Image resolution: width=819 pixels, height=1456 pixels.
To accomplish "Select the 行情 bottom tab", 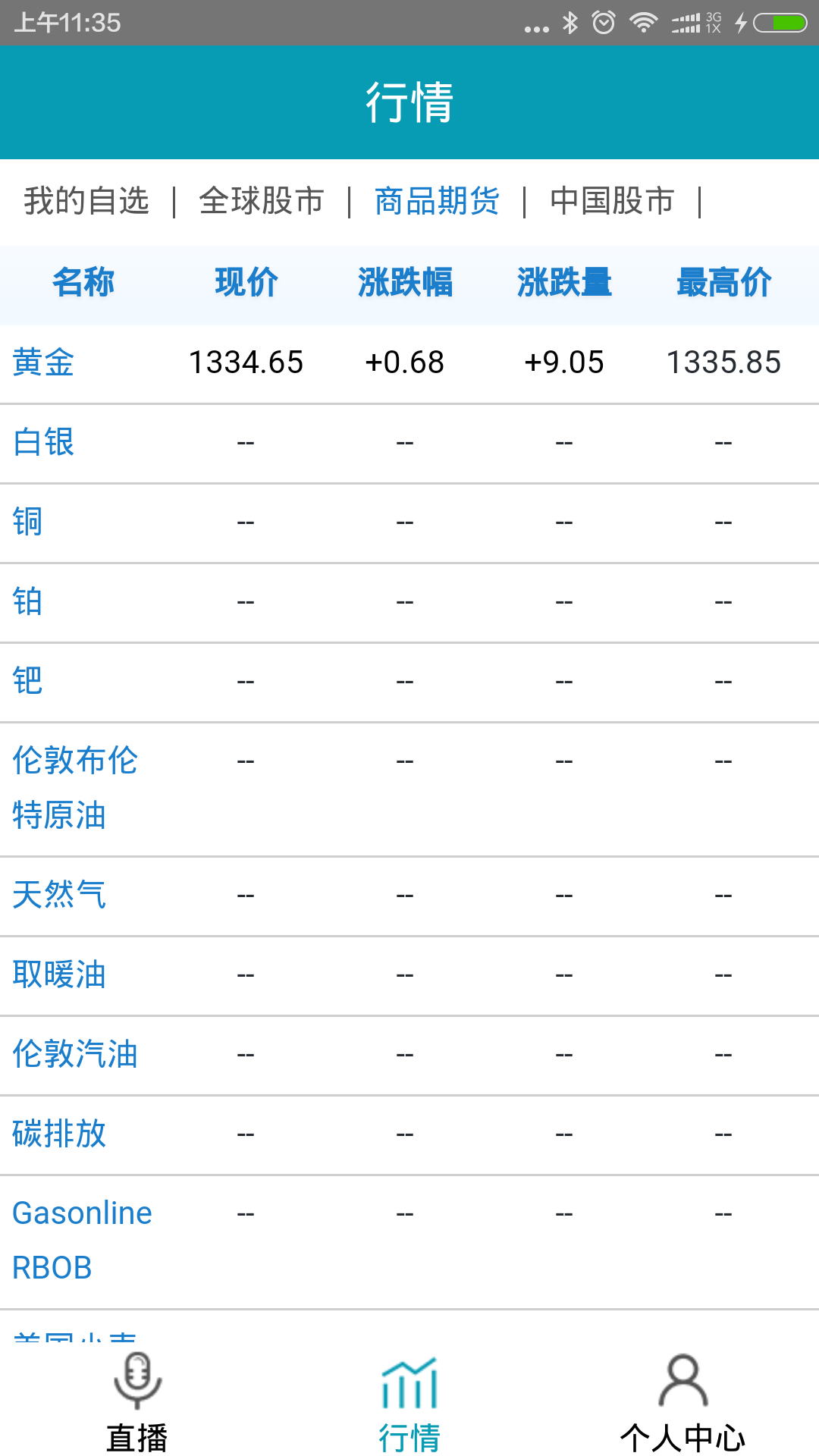I will (409, 1401).
